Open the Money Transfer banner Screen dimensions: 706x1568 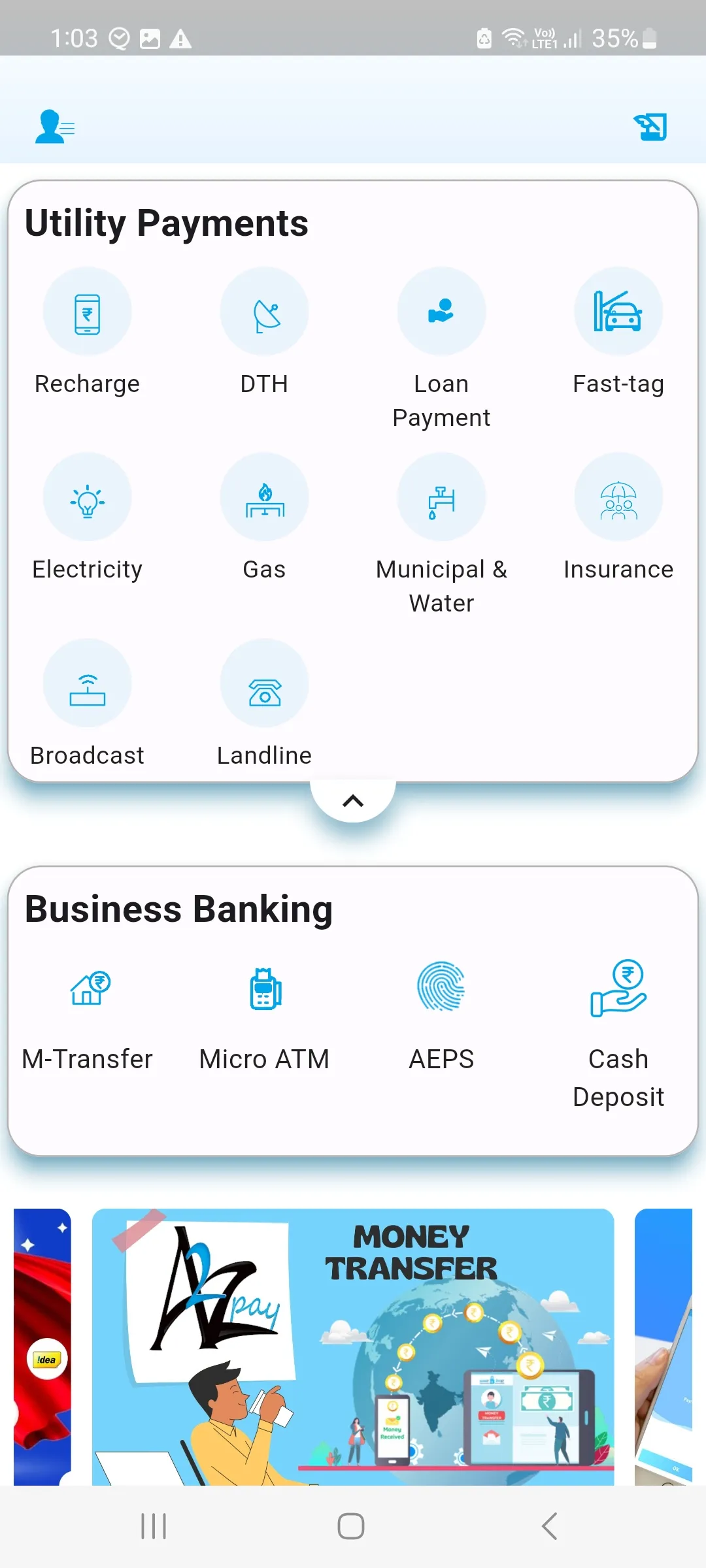[x=353, y=1346]
